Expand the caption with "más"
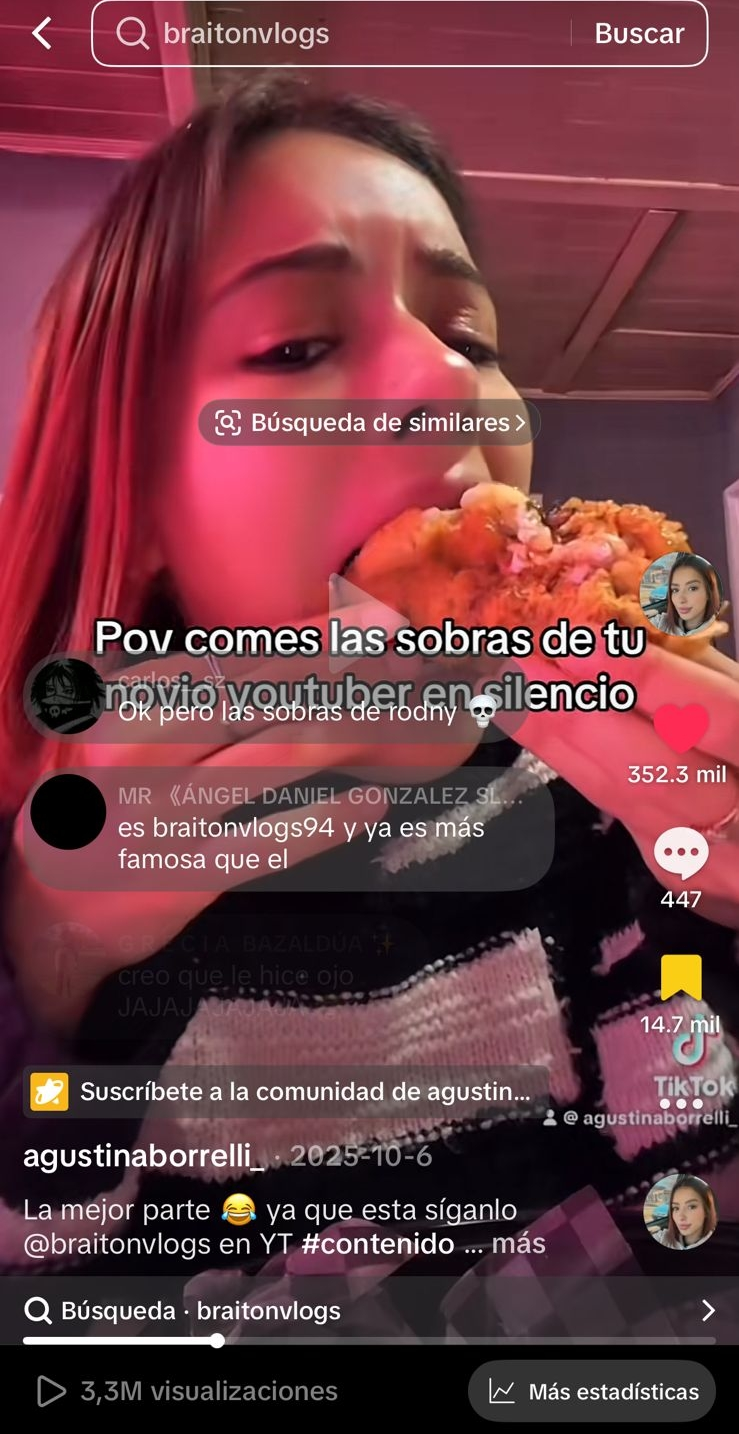739x1434 pixels. 519,1243
